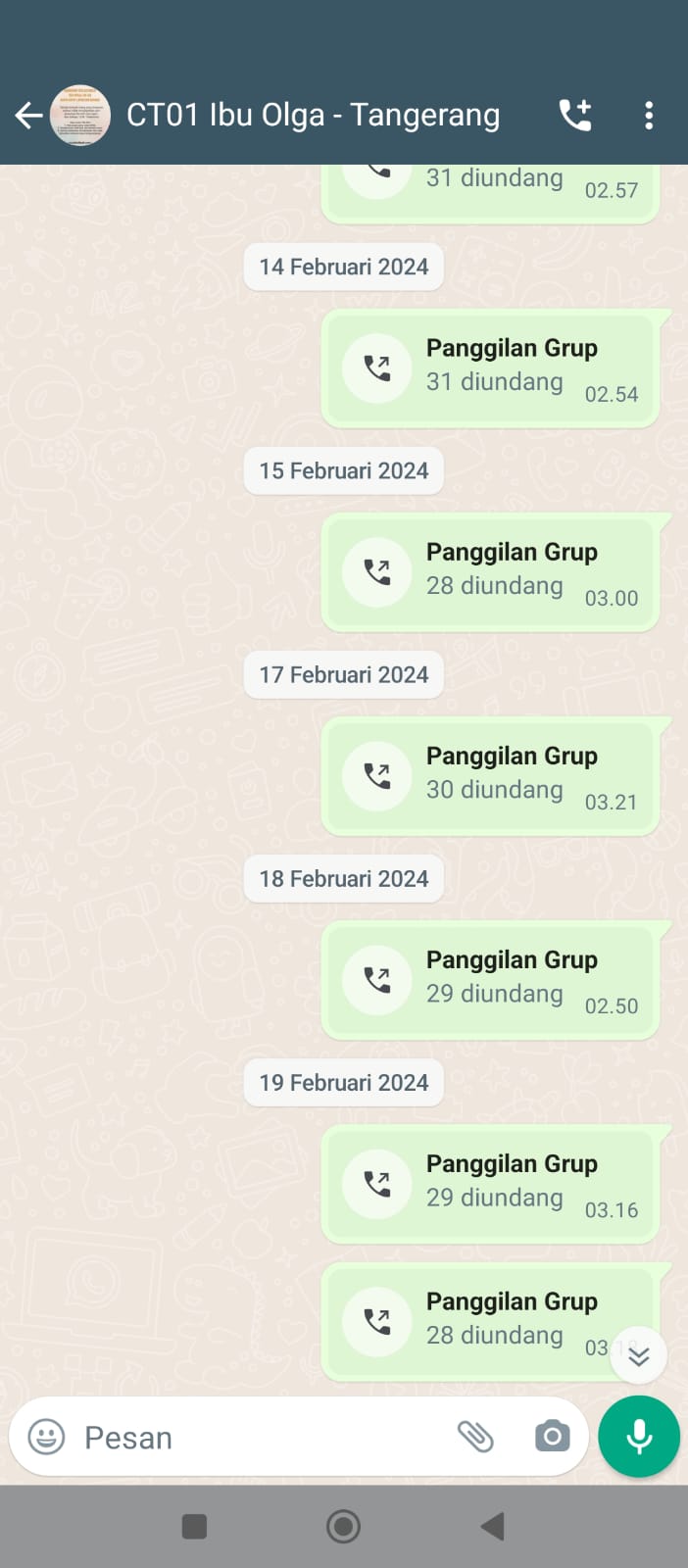Open the group call sent at 03.16

click(491, 1184)
